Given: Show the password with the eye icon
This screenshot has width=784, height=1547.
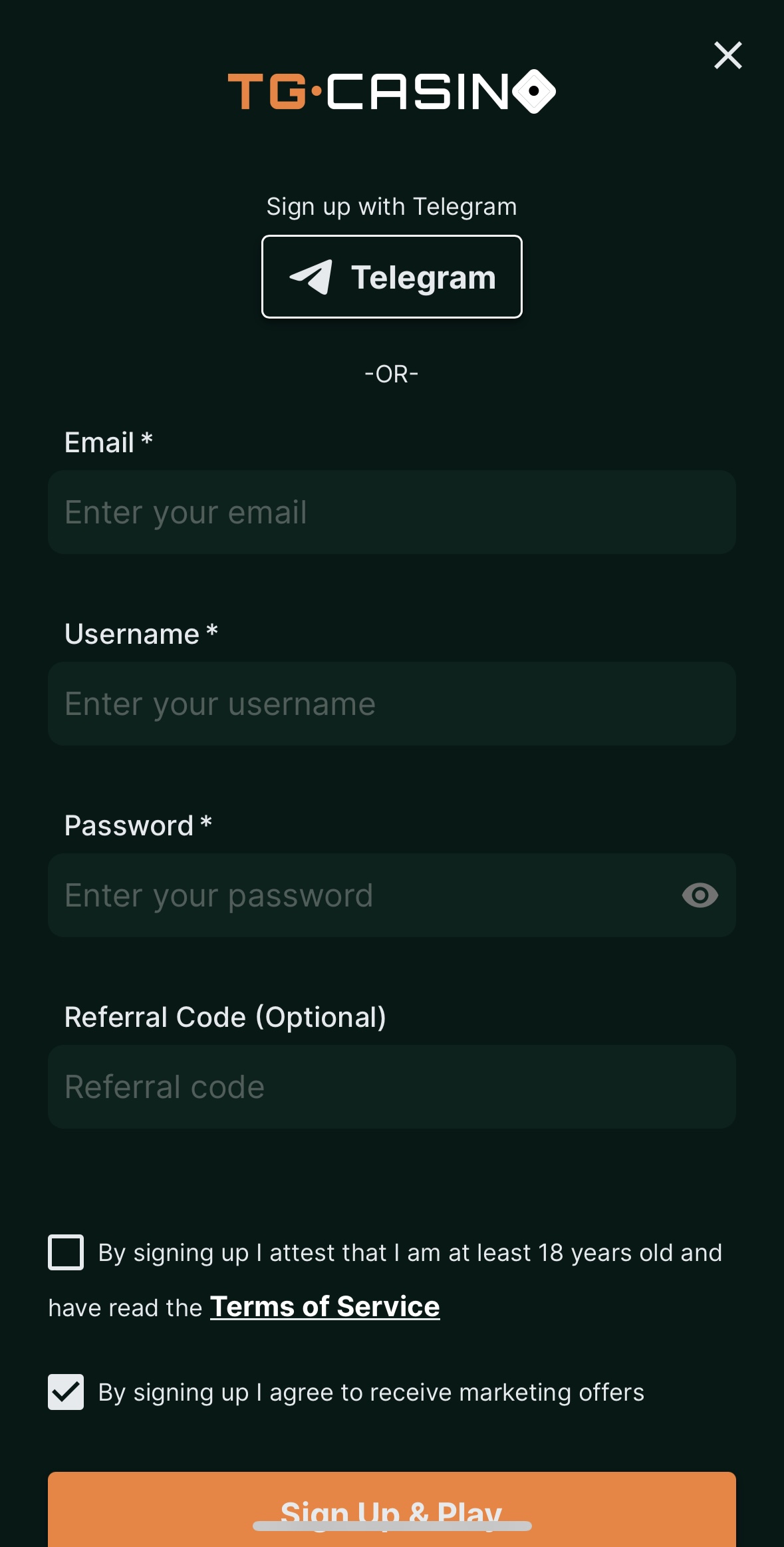Looking at the screenshot, I should pyautogui.click(x=700, y=895).
